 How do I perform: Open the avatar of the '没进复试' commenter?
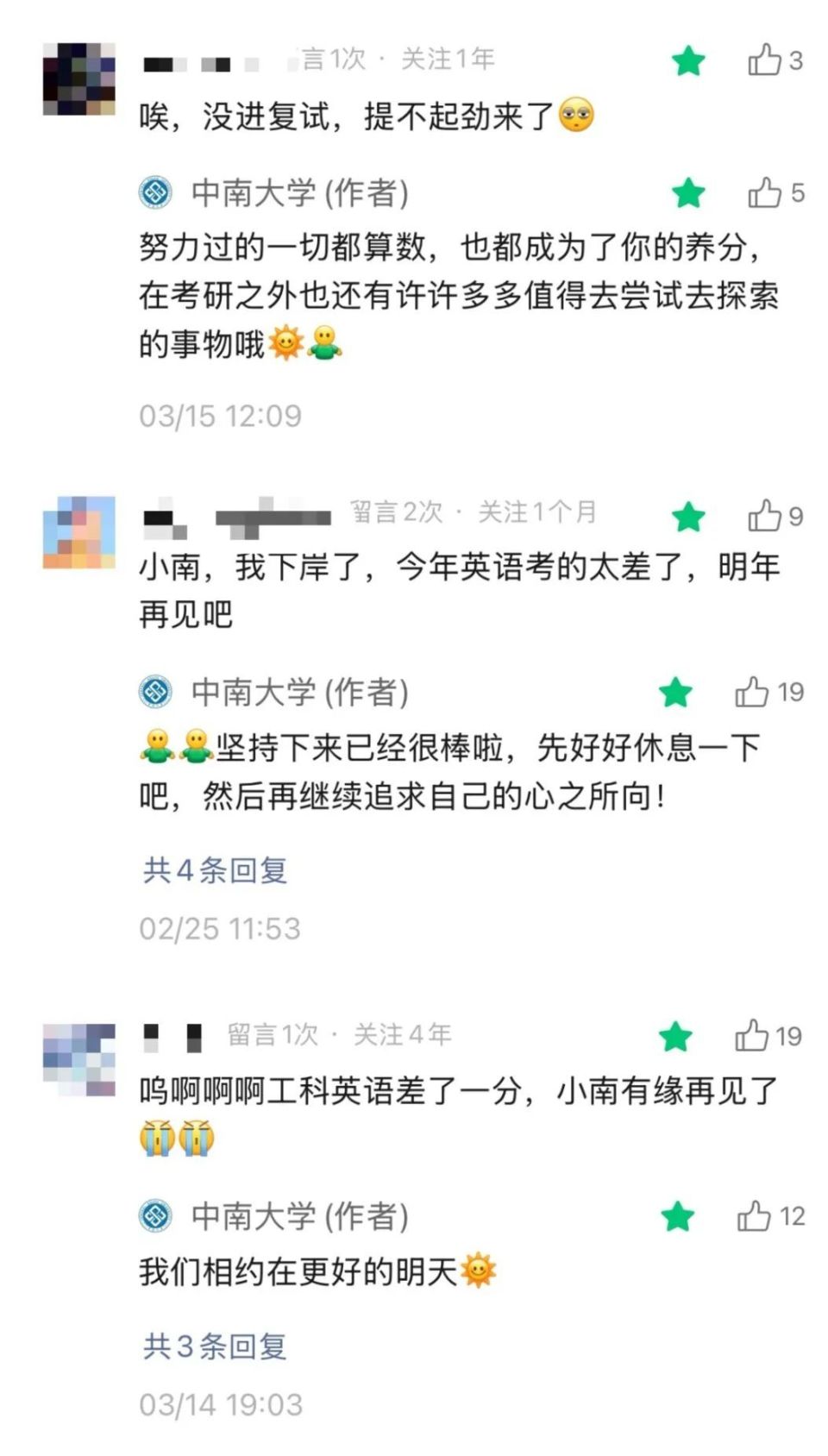click(78, 78)
